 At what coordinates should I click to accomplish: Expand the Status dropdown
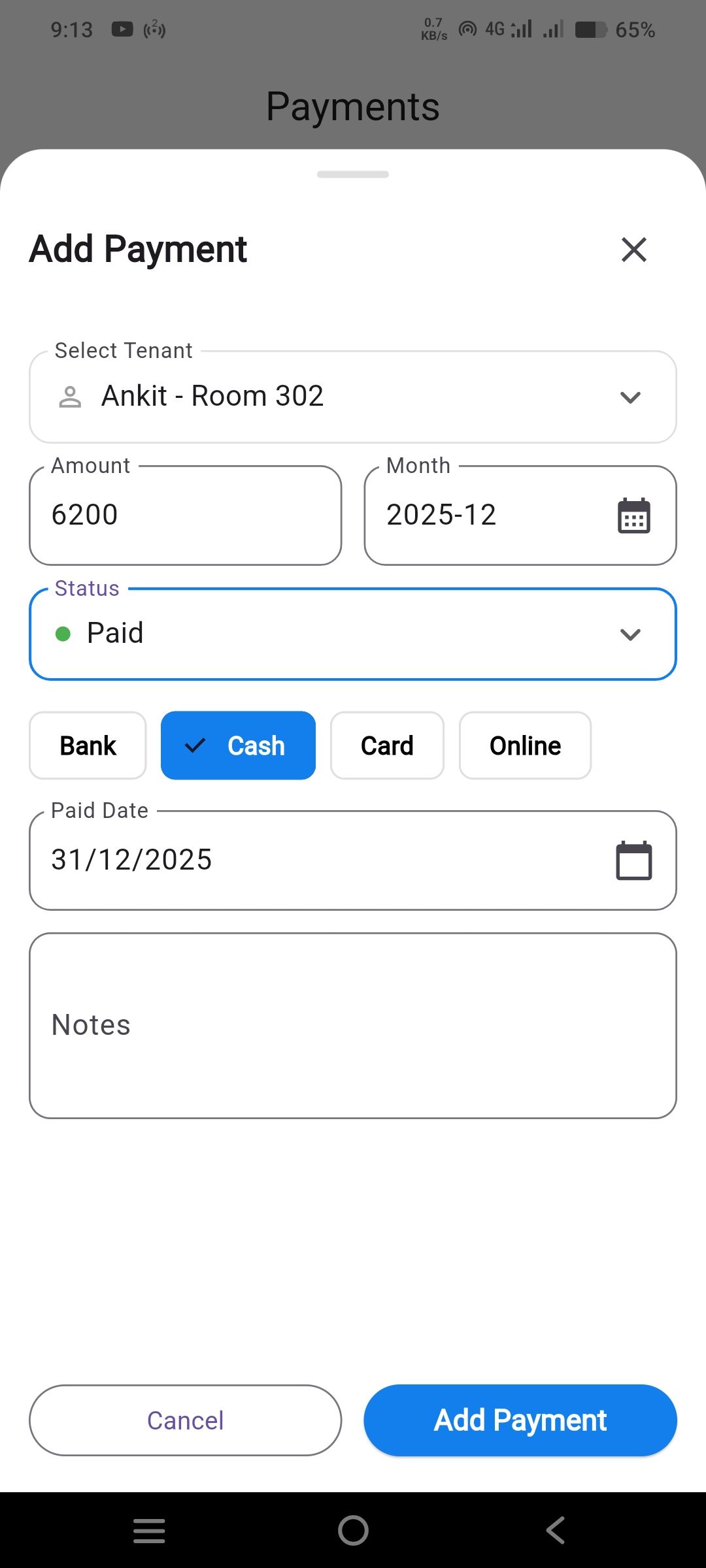[x=352, y=634]
